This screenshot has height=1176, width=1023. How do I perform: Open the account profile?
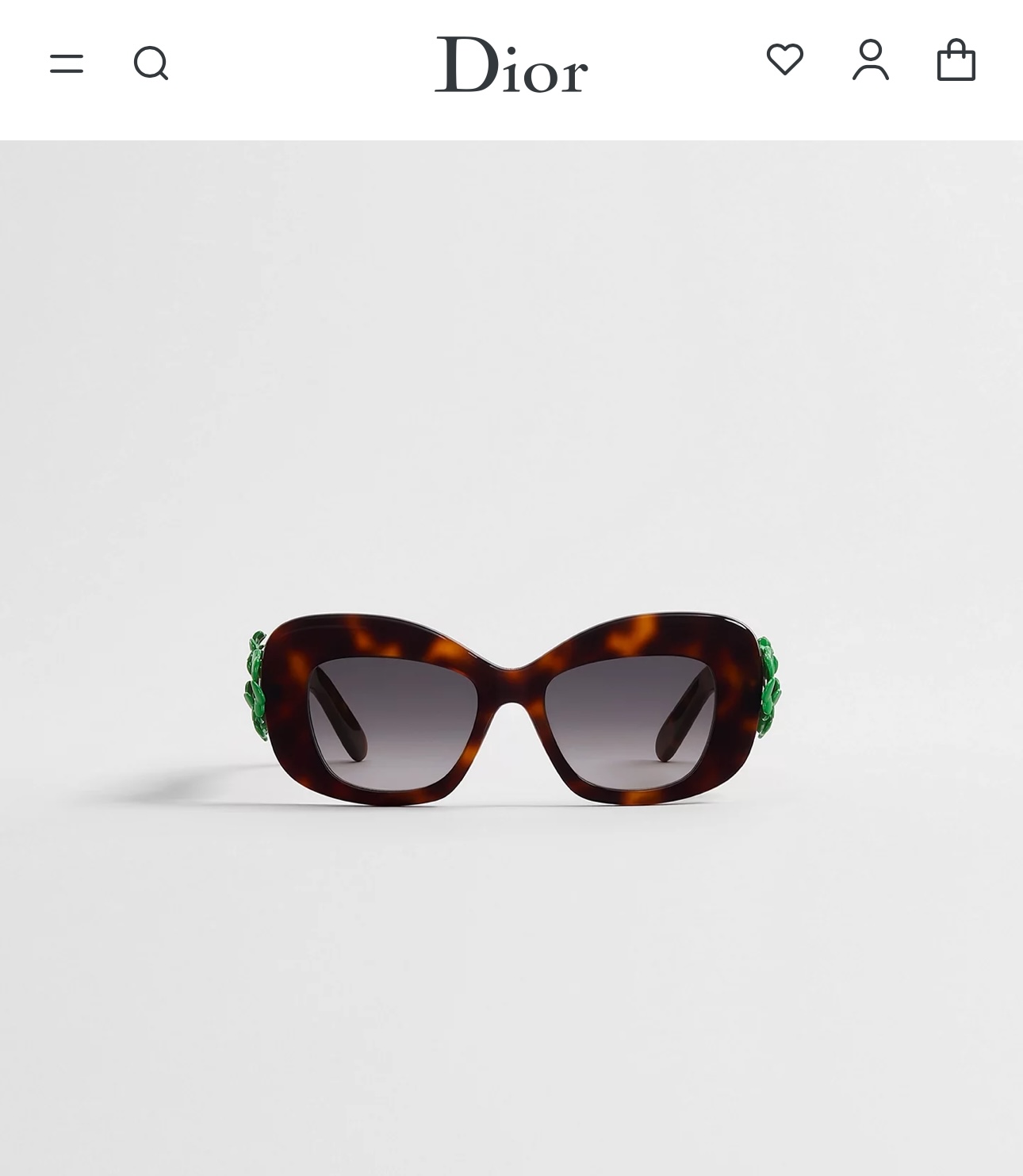(x=871, y=60)
